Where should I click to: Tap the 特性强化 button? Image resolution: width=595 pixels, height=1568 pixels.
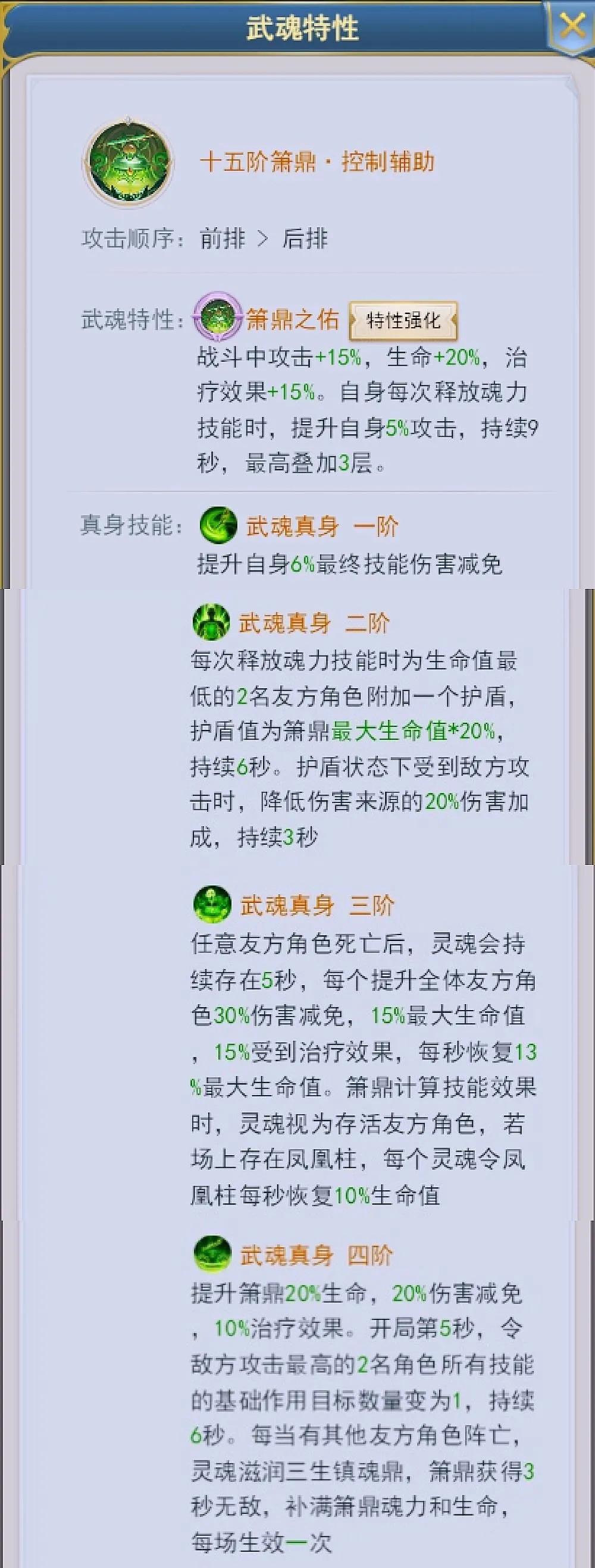coord(403,319)
